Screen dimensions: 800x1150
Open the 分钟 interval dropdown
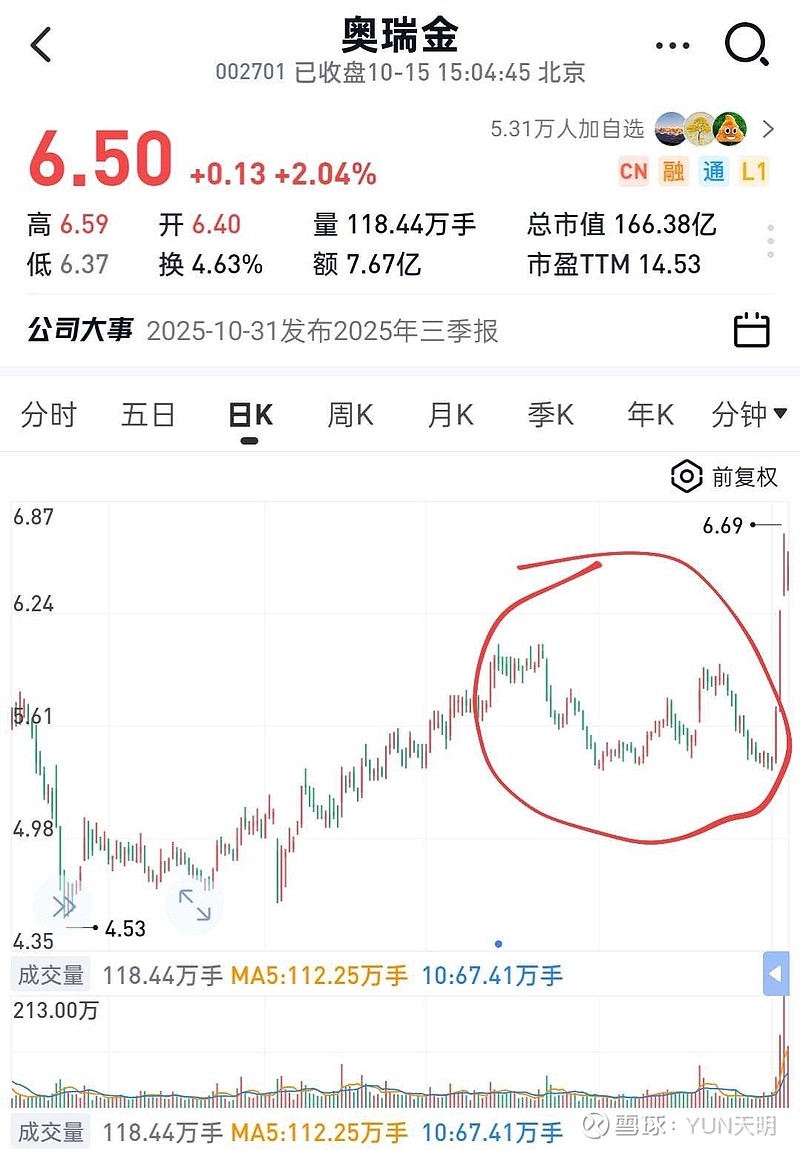(x=748, y=414)
